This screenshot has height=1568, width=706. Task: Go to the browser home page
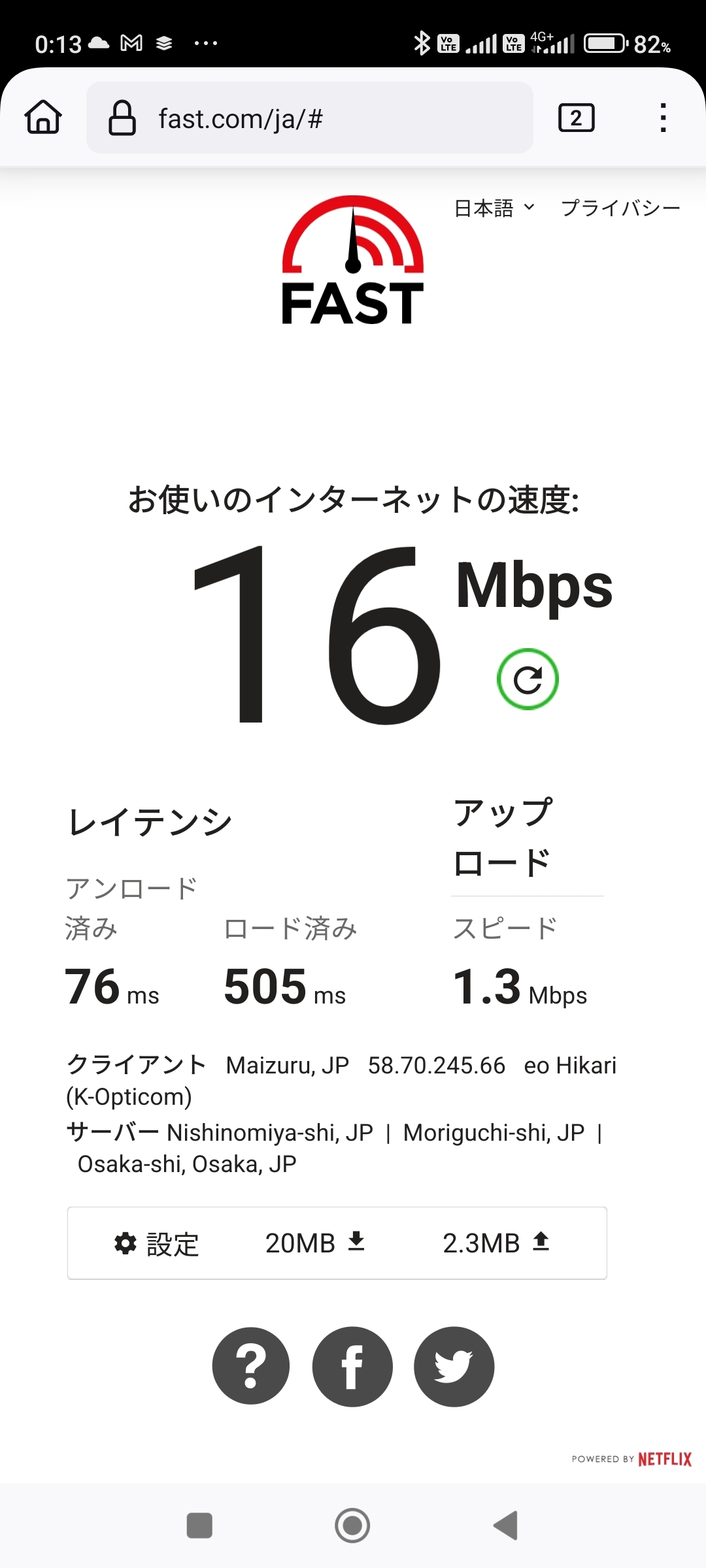coord(43,118)
